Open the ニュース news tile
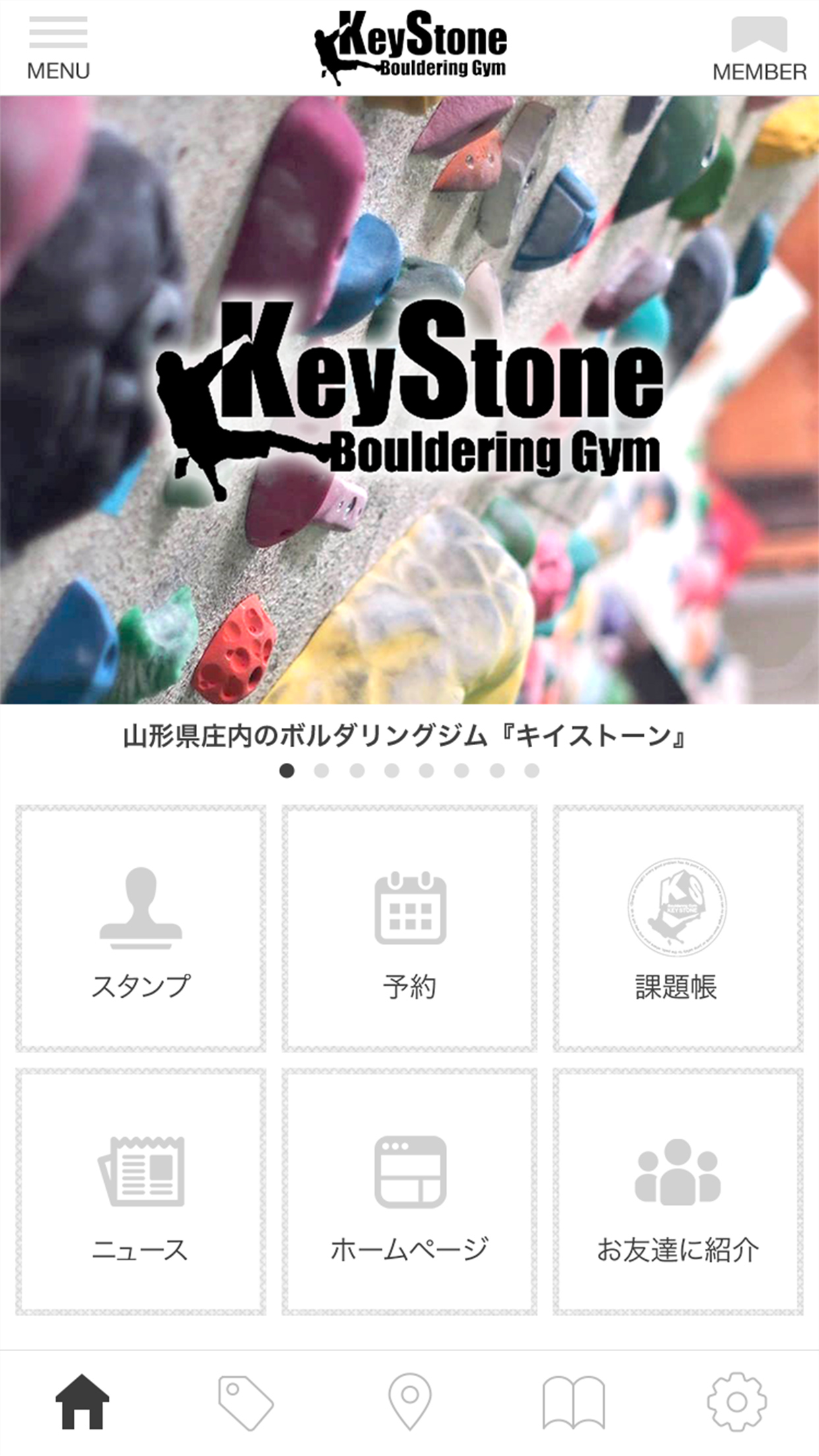The width and height of the screenshot is (819, 1456). [x=140, y=1192]
